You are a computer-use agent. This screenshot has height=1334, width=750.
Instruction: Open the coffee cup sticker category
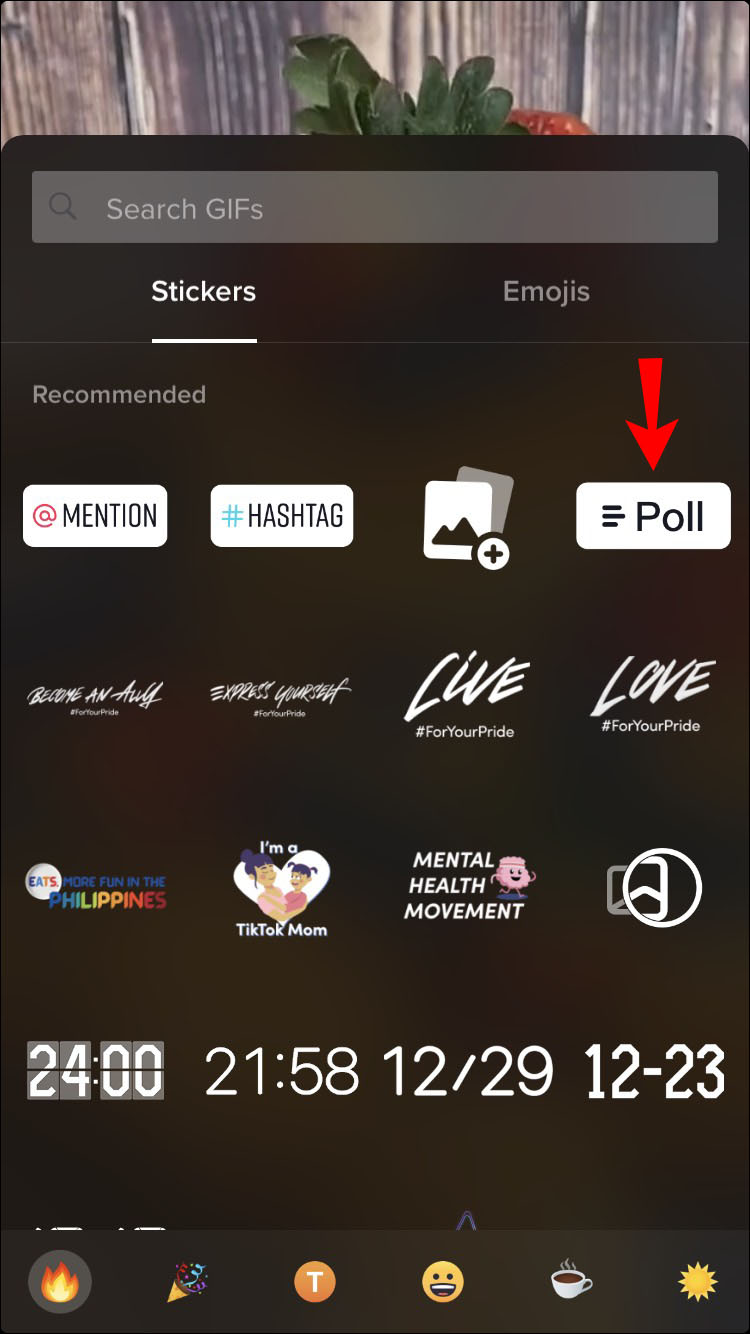coord(571,1281)
